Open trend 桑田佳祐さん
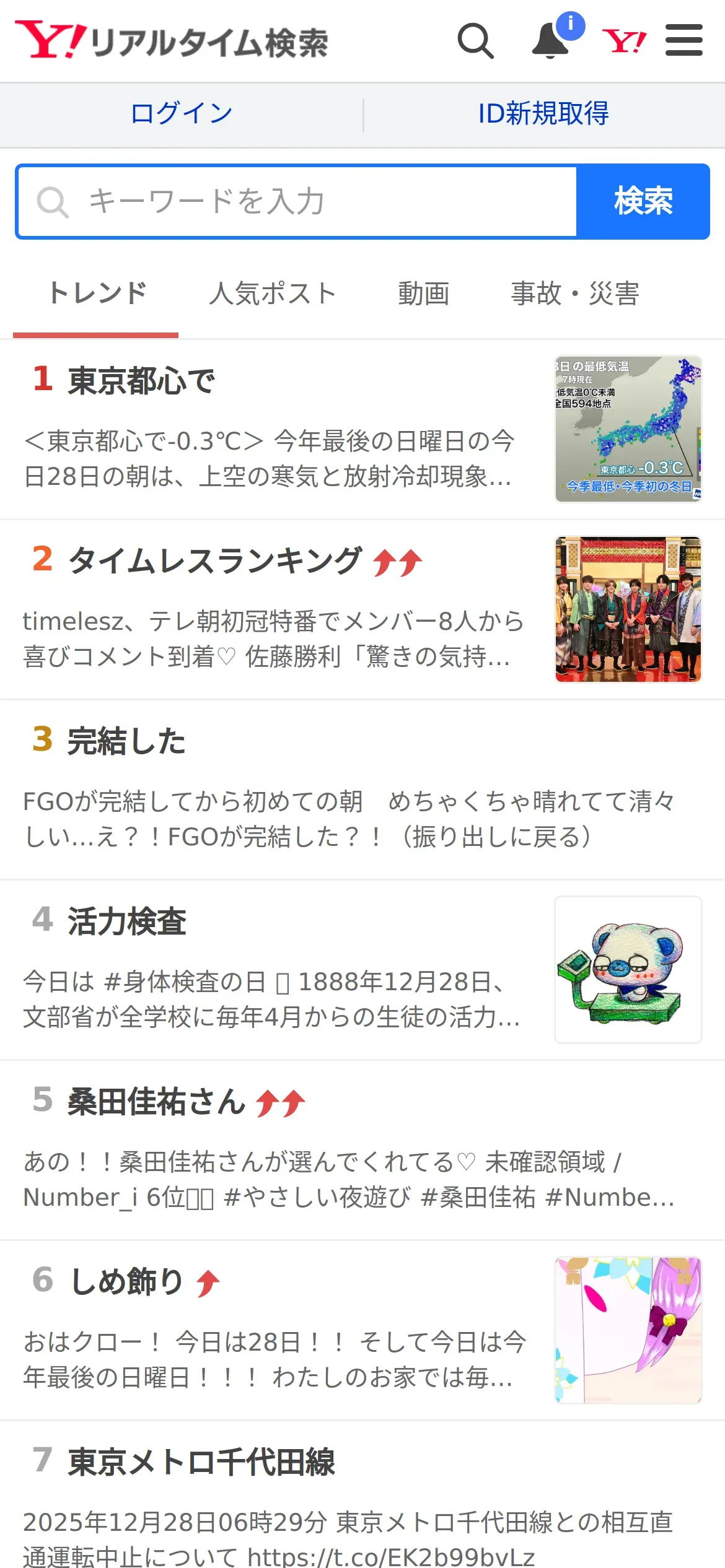The image size is (725, 1568). click(x=156, y=1102)
